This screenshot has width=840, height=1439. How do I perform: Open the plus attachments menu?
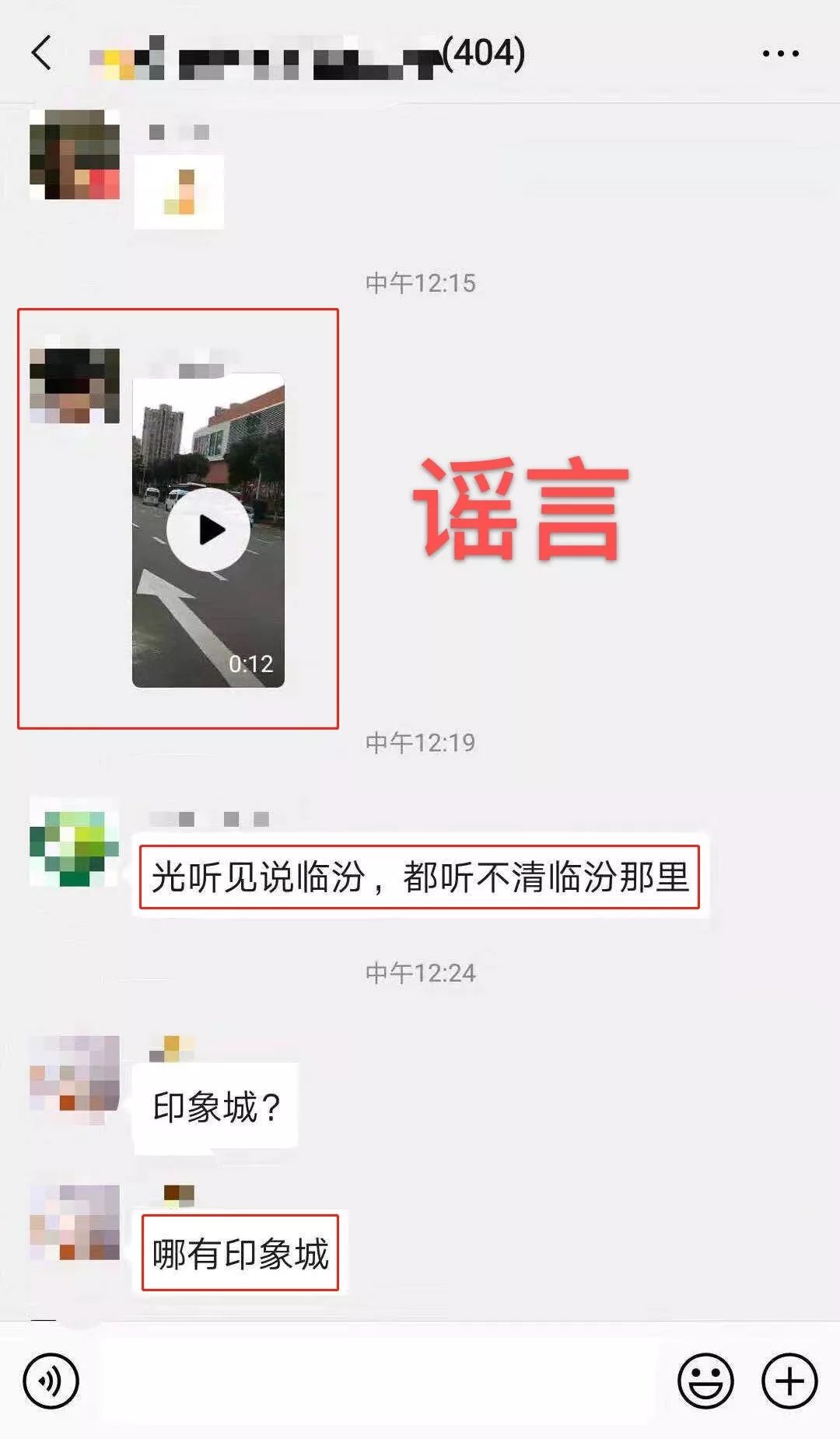coord(789,1381)
